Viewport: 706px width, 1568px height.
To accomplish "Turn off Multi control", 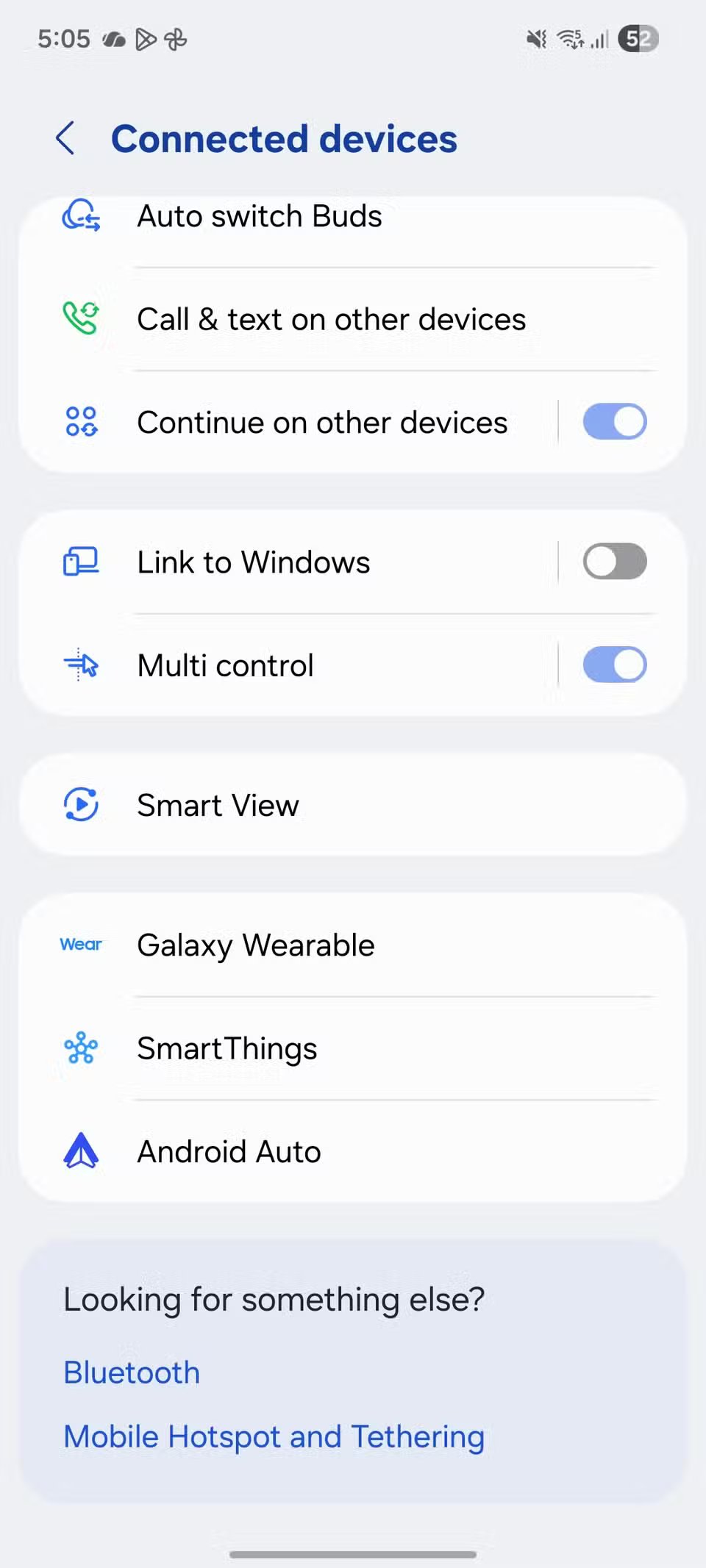I will tap(615, 664).
